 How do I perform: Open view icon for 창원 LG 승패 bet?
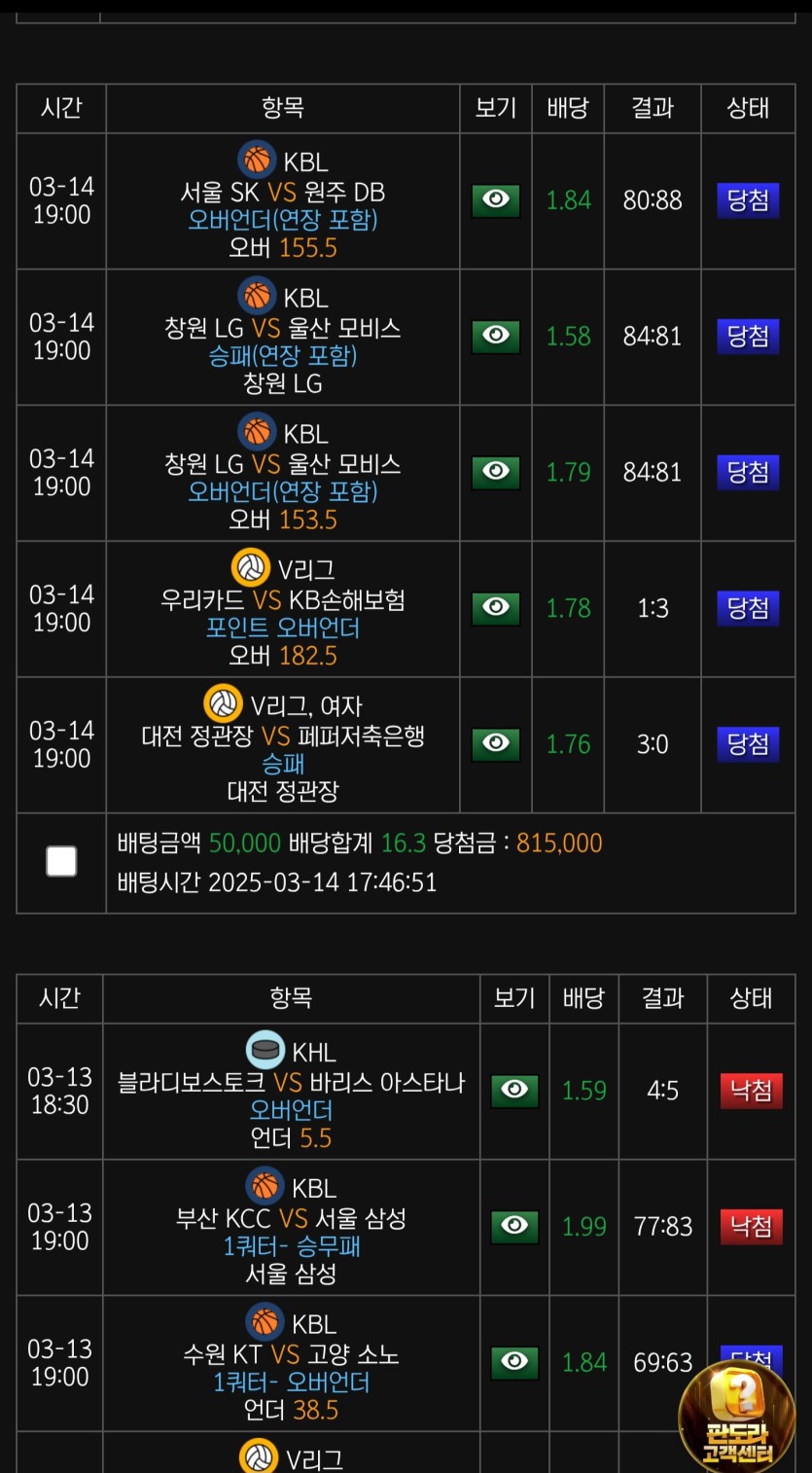(496, 337)
